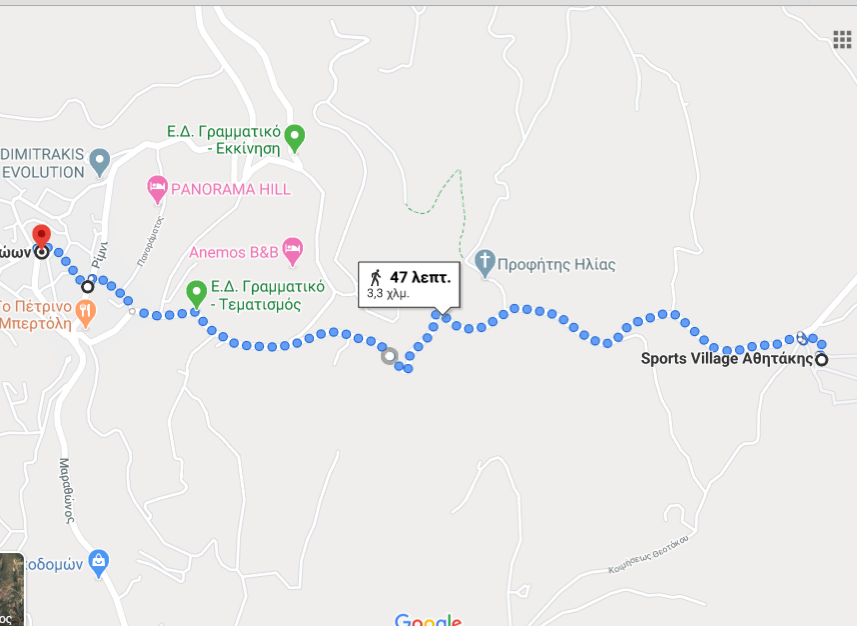This screenshot has height=626, width=857.
Task: Open the Το Πέτρινο Μπερτόλη restaurant pin
Action: click(x=86, y=310)
